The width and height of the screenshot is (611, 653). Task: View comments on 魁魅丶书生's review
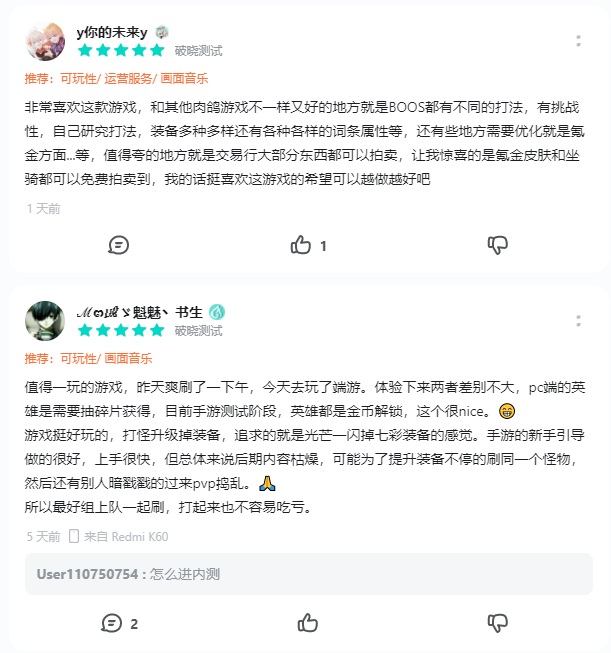click(112, 623)
